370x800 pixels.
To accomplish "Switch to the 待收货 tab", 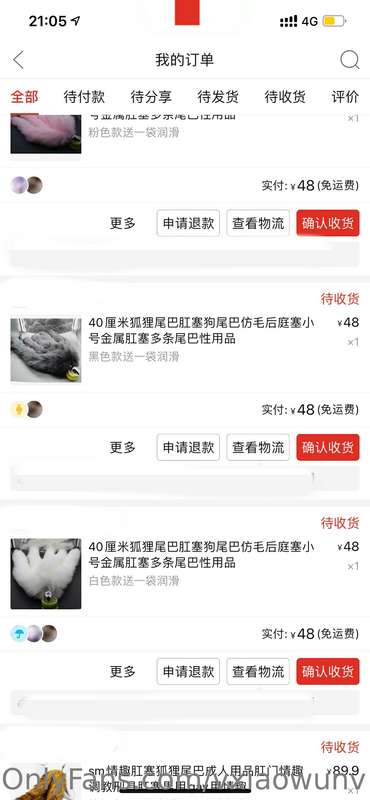I will click(285, 96).
